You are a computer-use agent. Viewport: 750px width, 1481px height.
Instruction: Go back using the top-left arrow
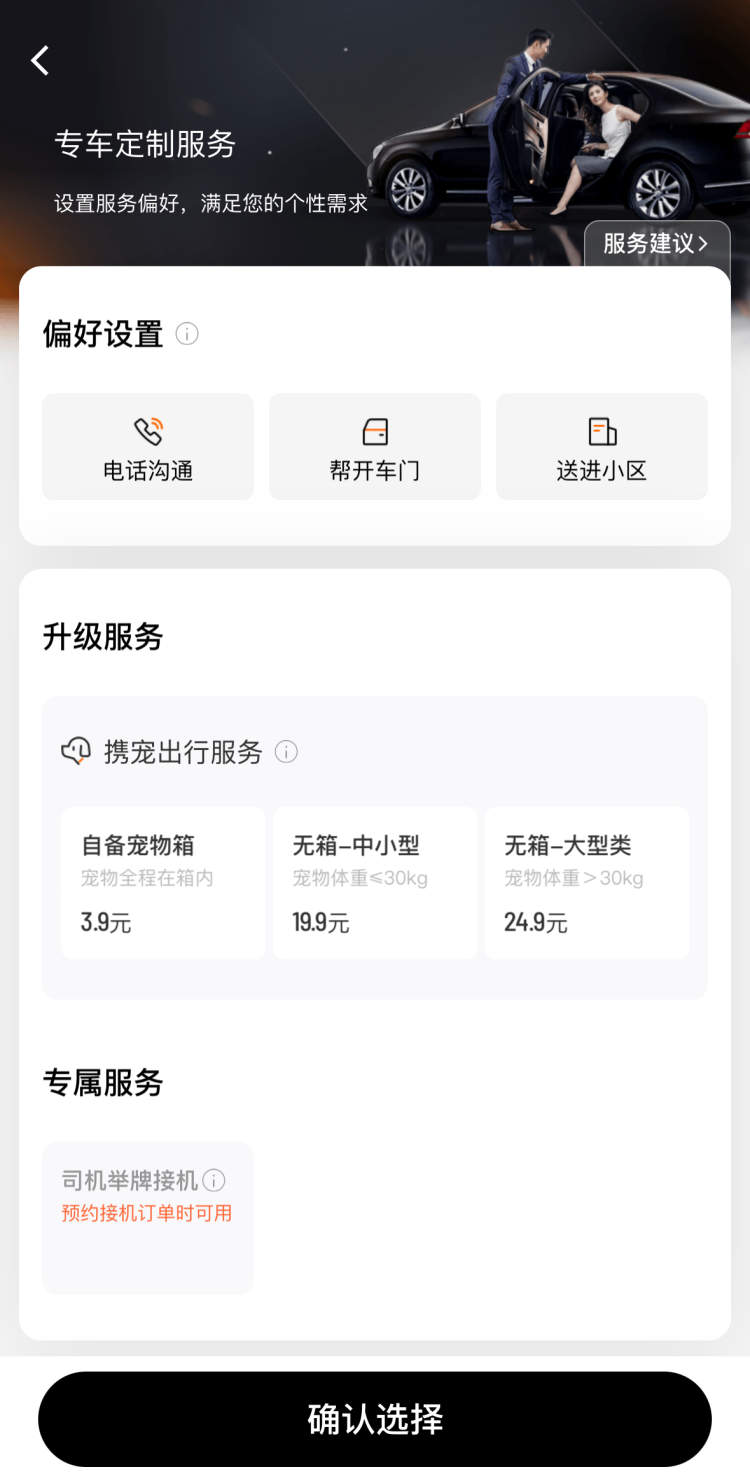[40, 61]
